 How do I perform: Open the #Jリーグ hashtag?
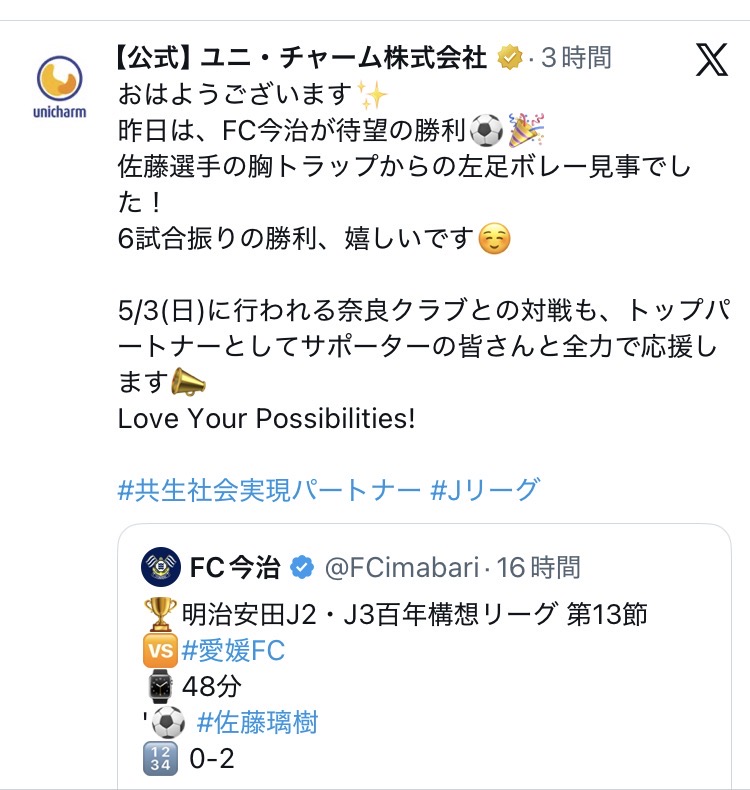coord(485,490)
